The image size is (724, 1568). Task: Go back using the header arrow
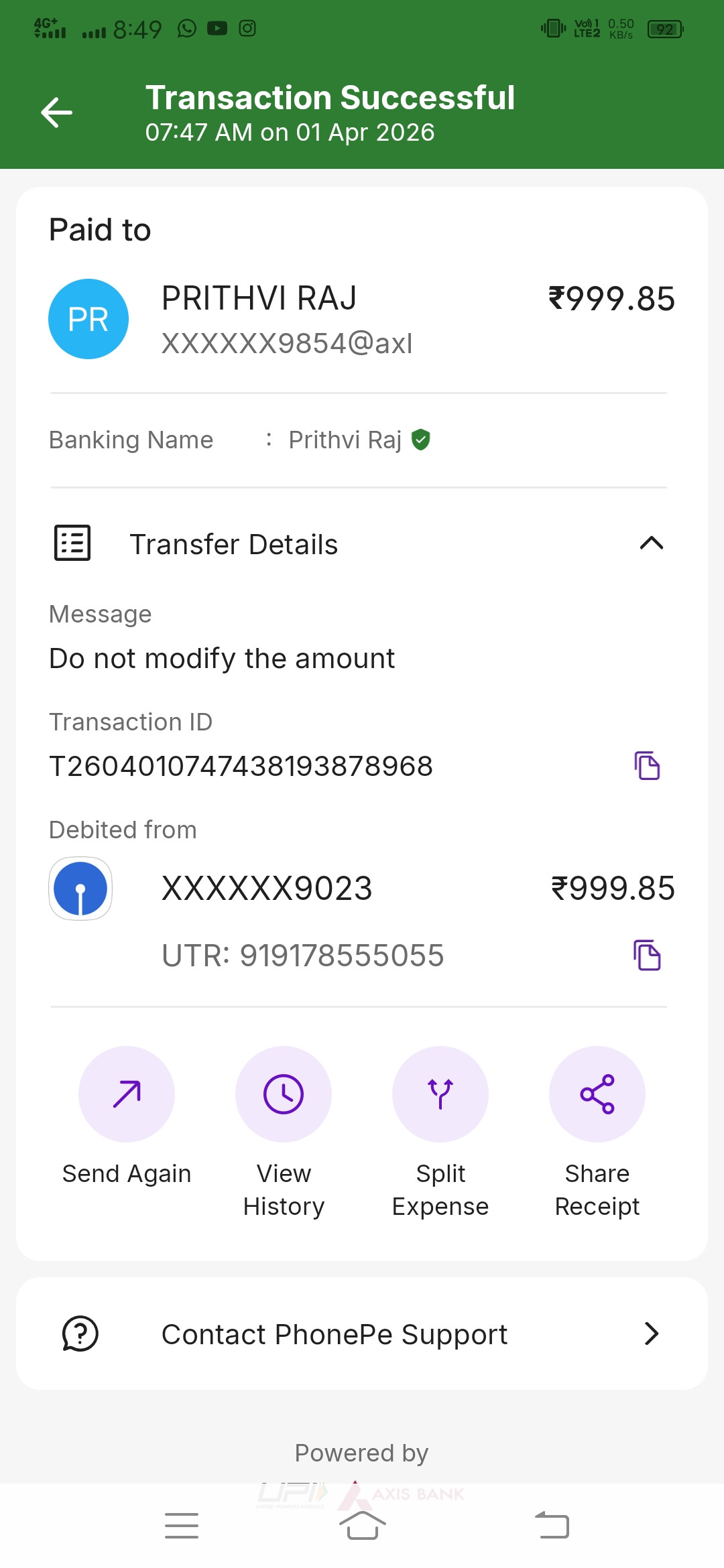(x=57, y=112)
